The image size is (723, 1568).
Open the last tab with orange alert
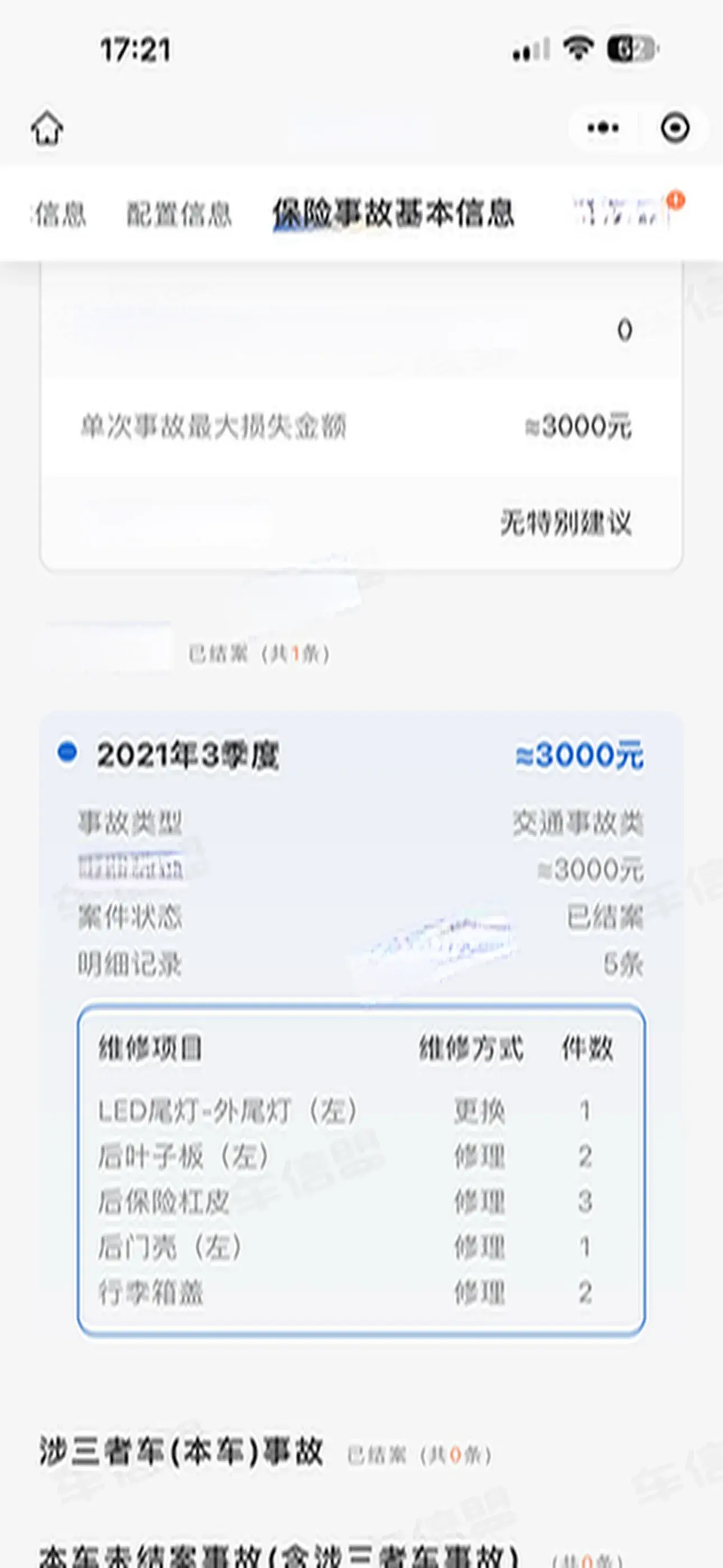[624, 212]
